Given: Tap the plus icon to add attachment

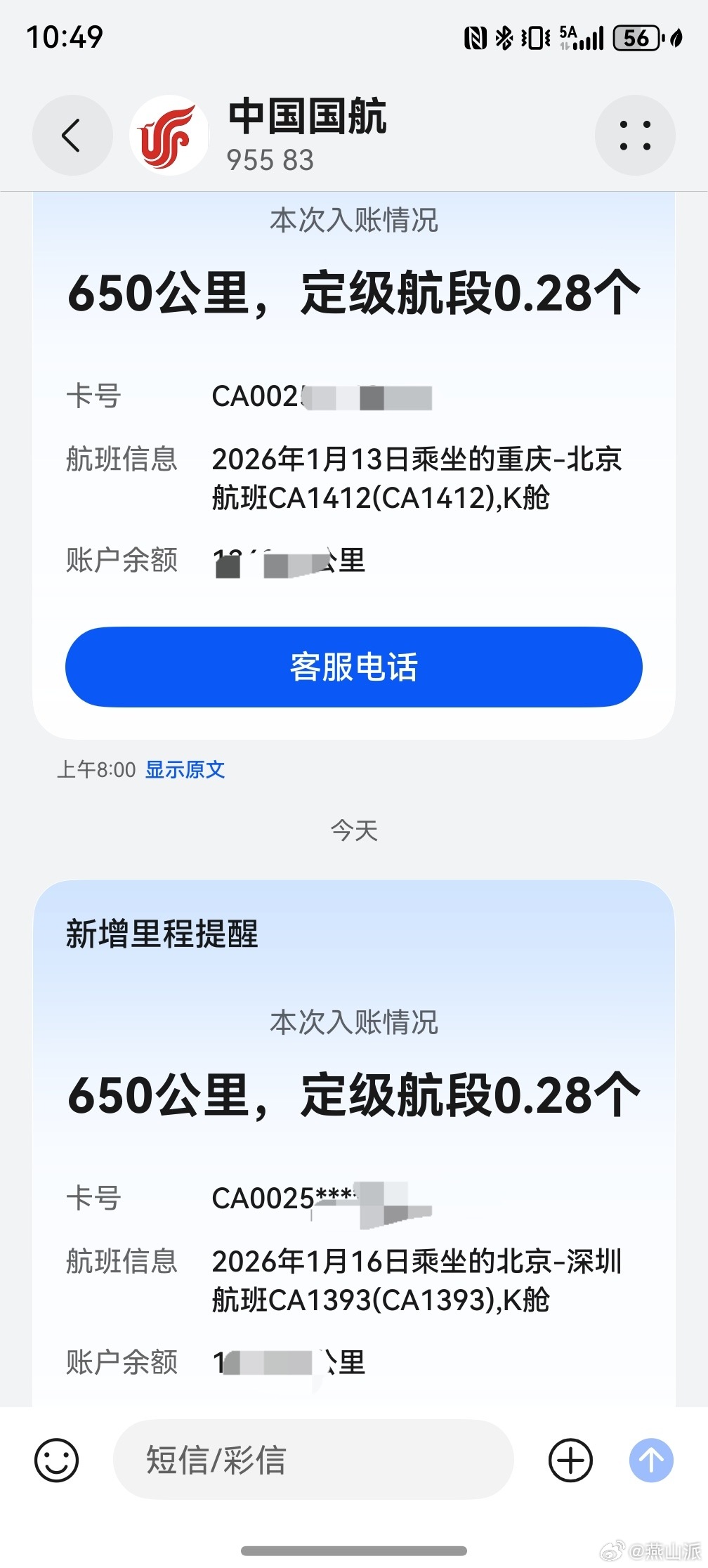Looking at the screenshot, I should (x=570, y=1459).
